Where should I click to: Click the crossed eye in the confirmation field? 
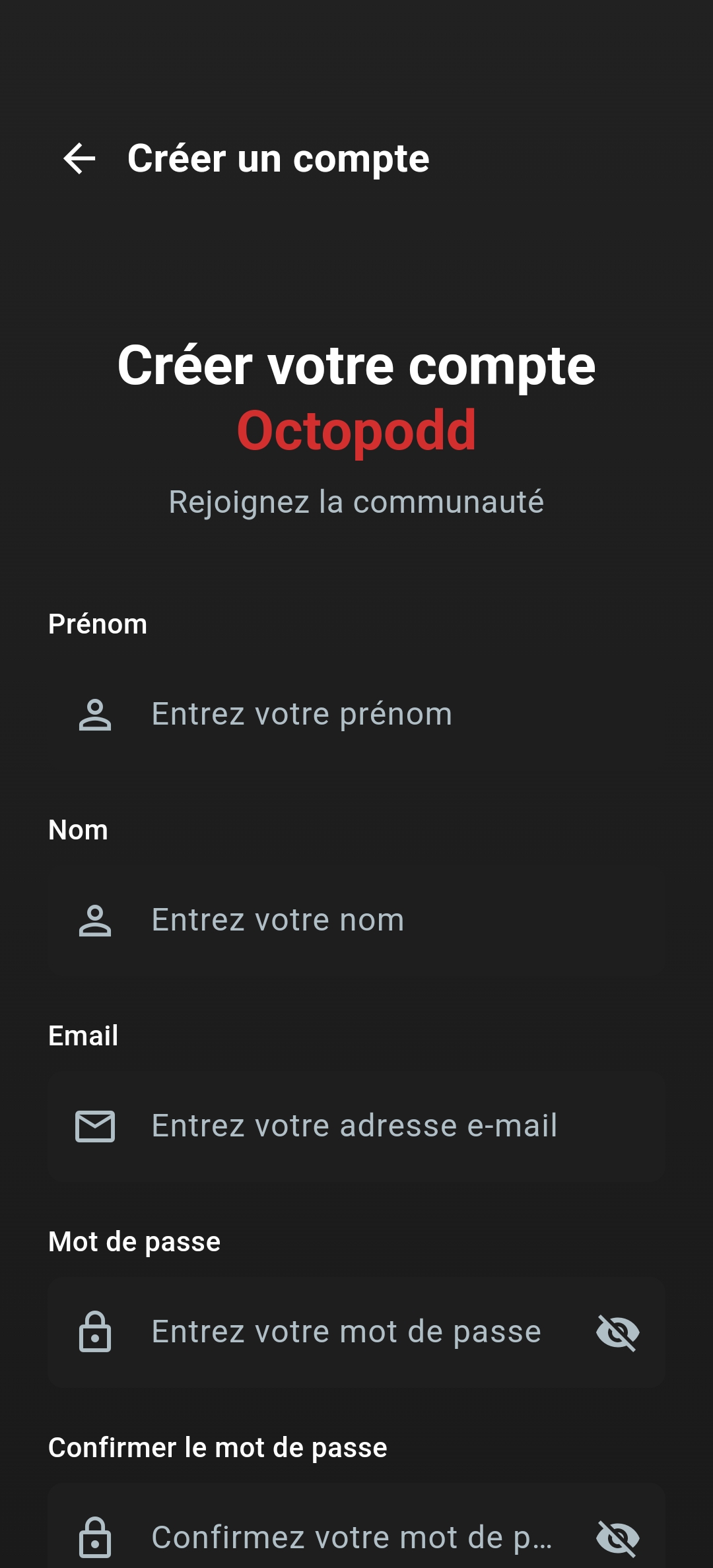[618, 1538]
